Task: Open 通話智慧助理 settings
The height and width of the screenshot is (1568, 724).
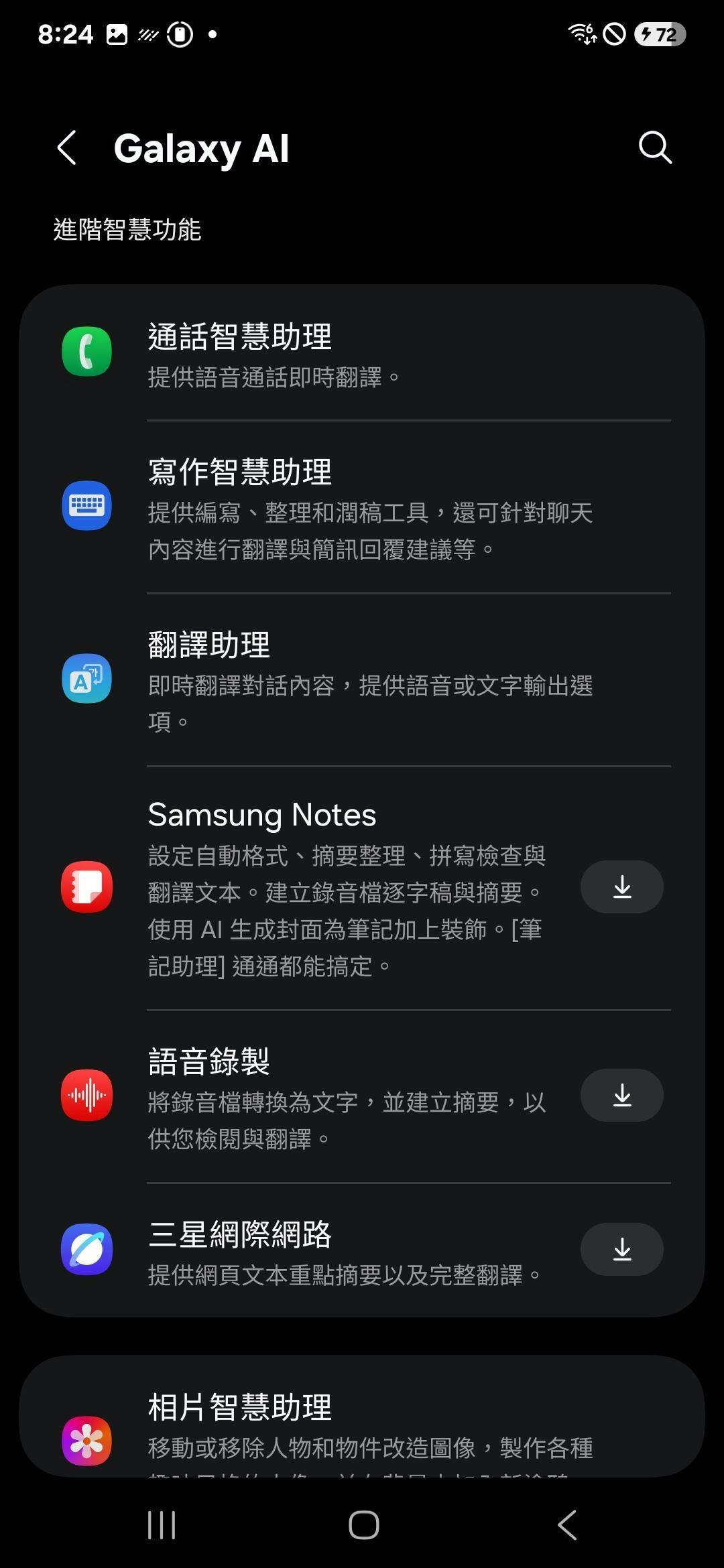Action: (362, 353)
